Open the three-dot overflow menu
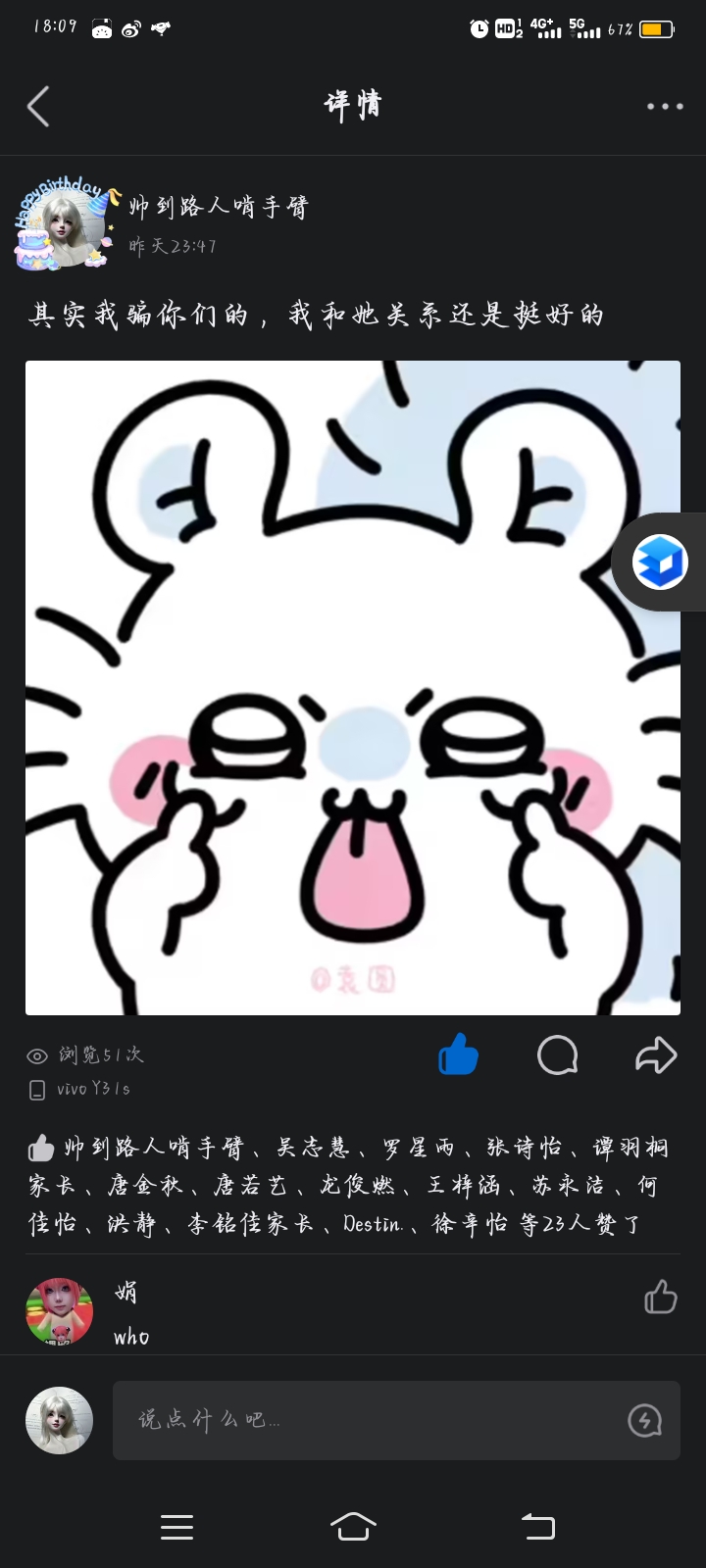Screen dimensions: 706x1568 coord(668,106)
